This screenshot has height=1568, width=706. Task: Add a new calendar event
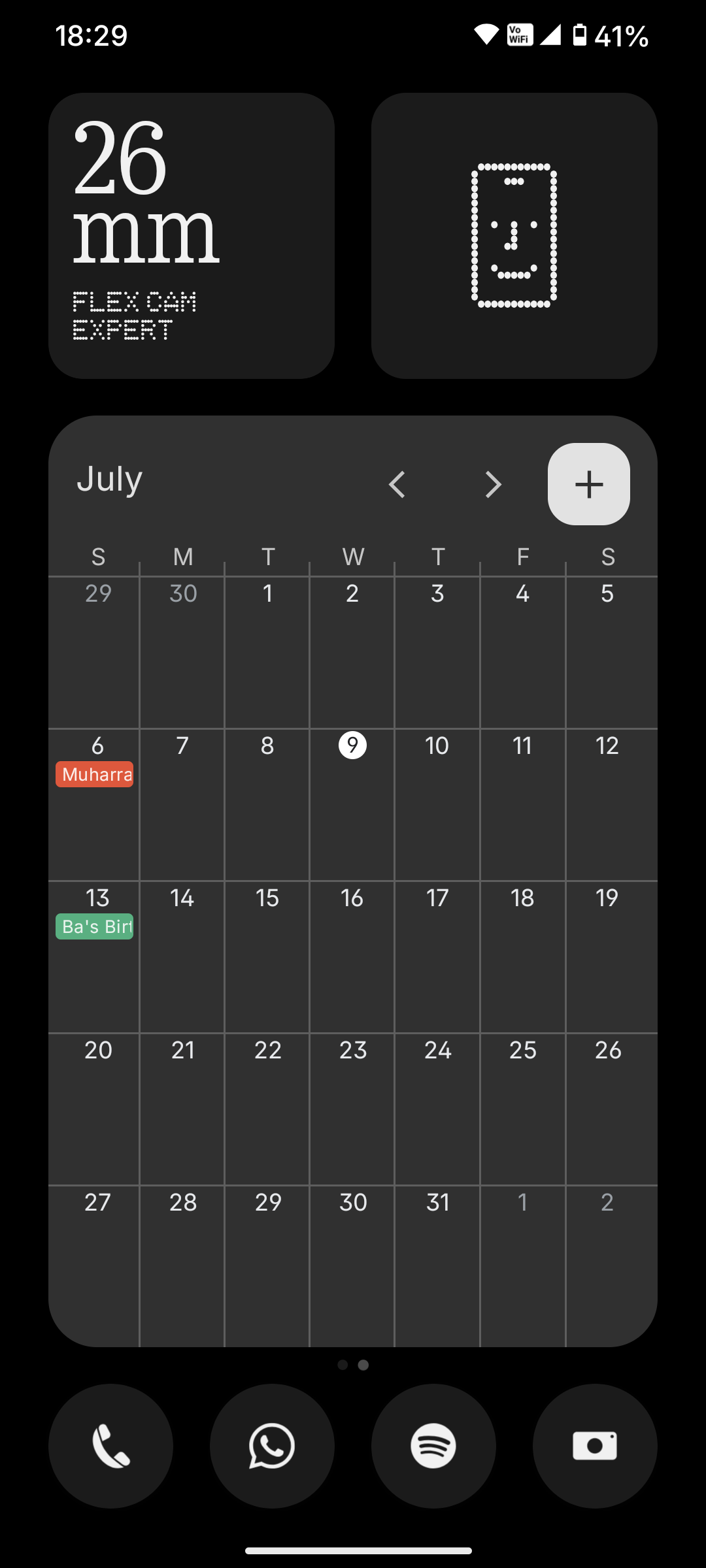point(588,484)
